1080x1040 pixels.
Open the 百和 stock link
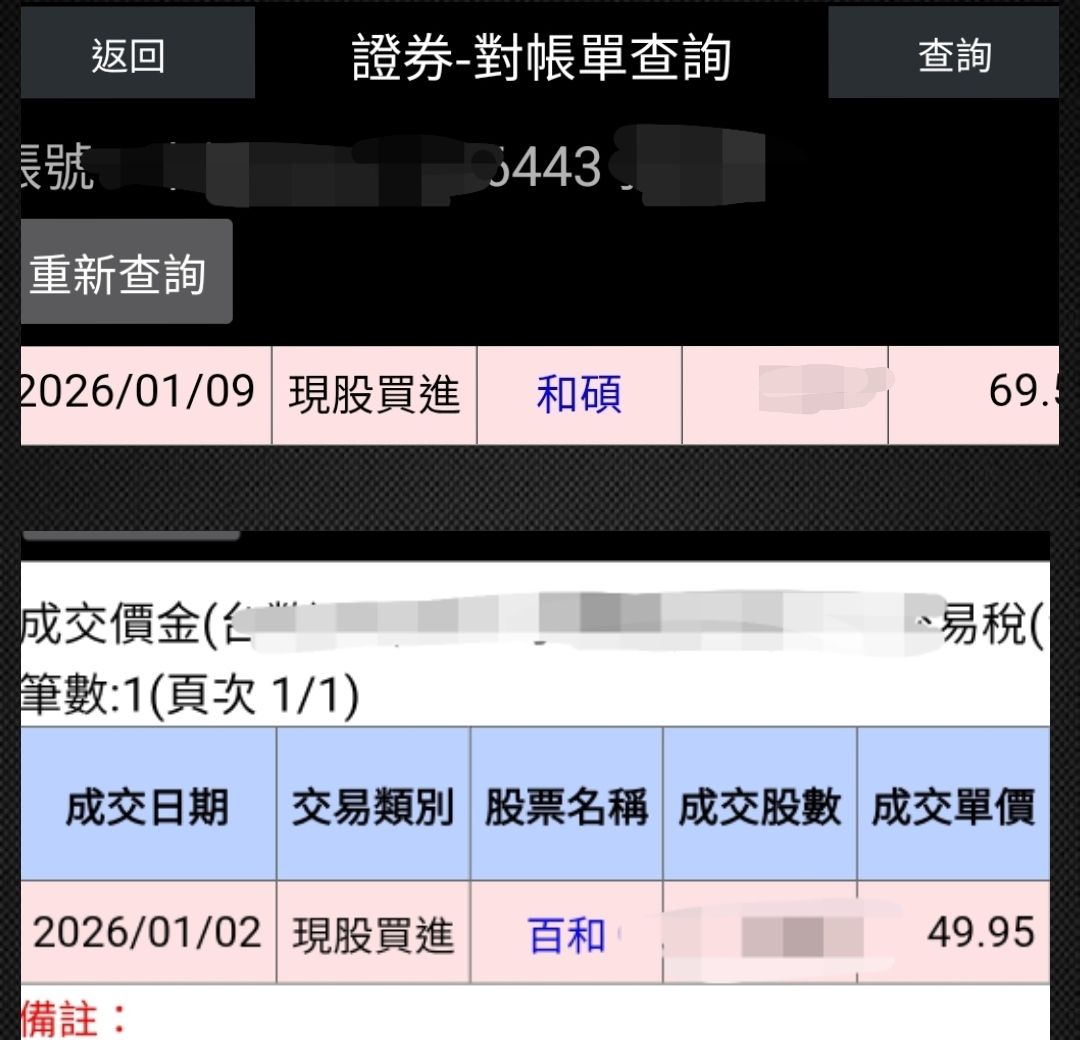(567, 936)
